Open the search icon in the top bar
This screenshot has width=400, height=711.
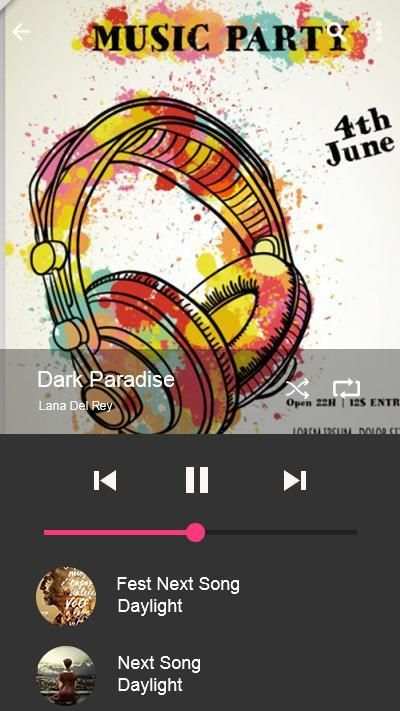pos(337,32)
